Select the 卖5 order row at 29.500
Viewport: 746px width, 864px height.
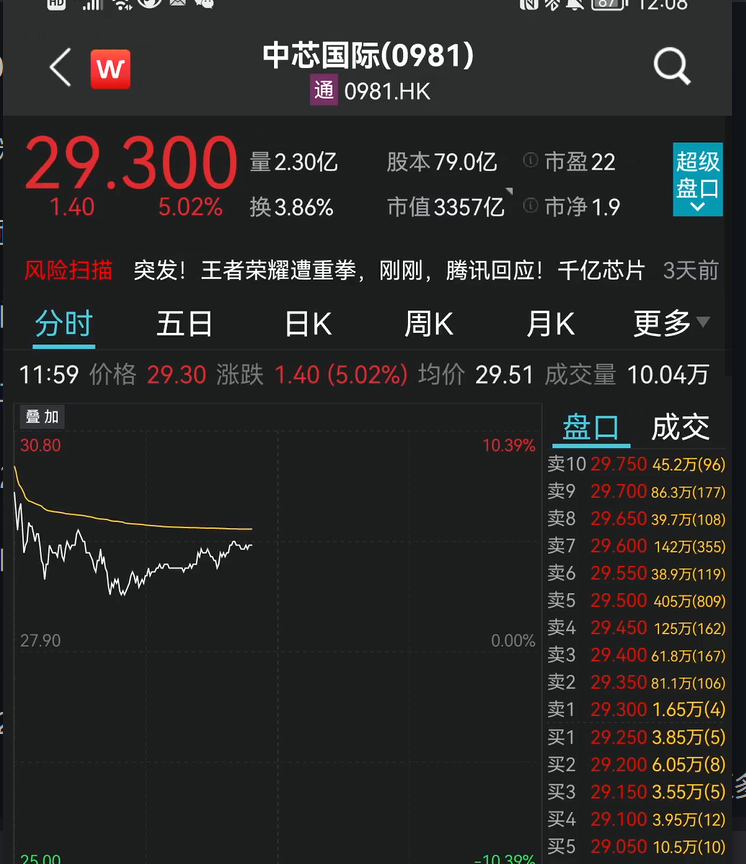(x=640, y=601)
